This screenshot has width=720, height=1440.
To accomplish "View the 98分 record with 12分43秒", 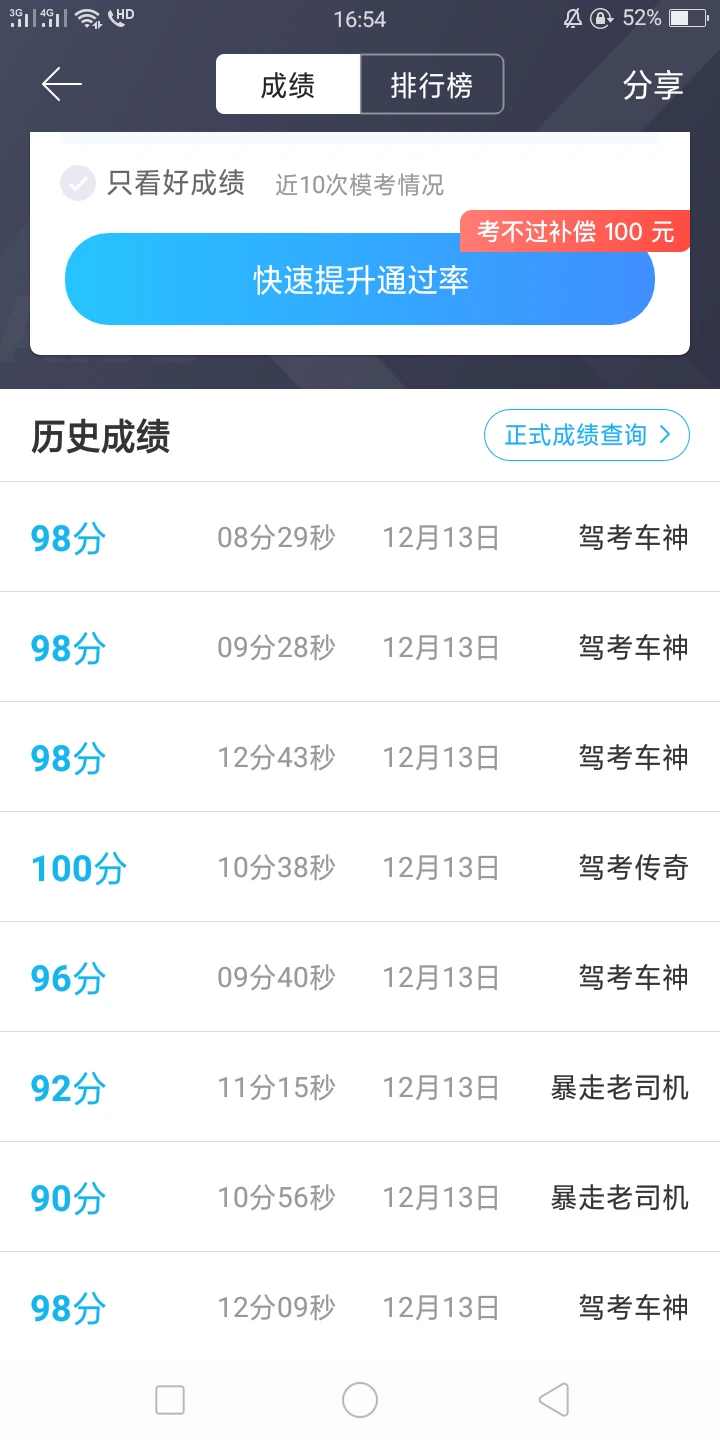I will tap(360, 758).
